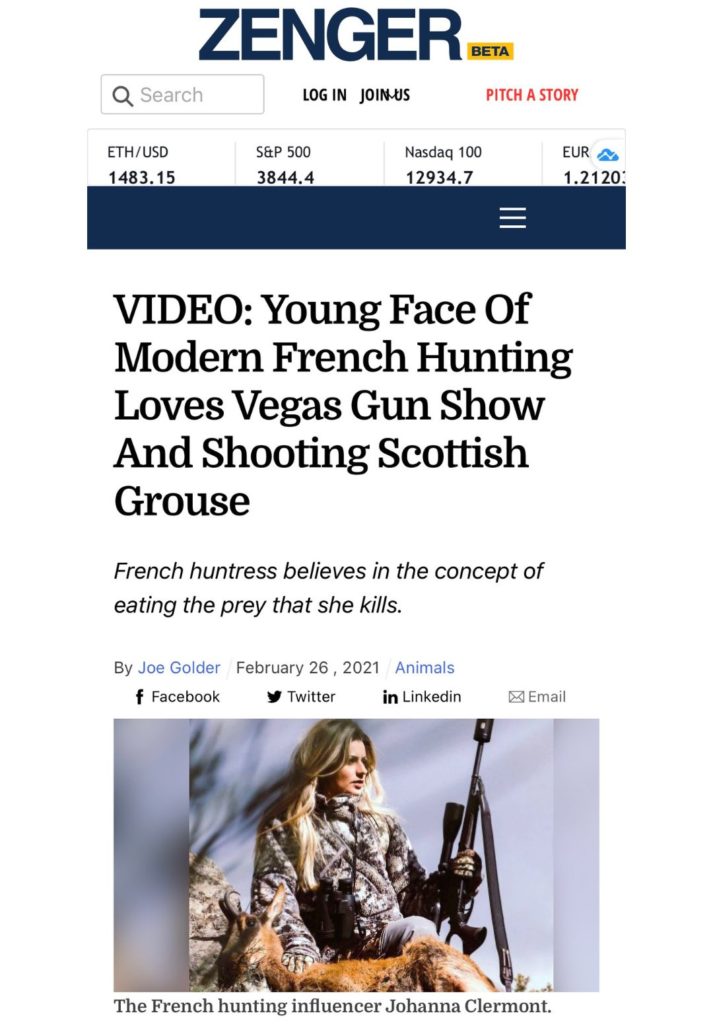Screen dimensions: 713x1024
Task: Open PITCH A STORY
Action: pyautogui.click(x=532, y=95)
